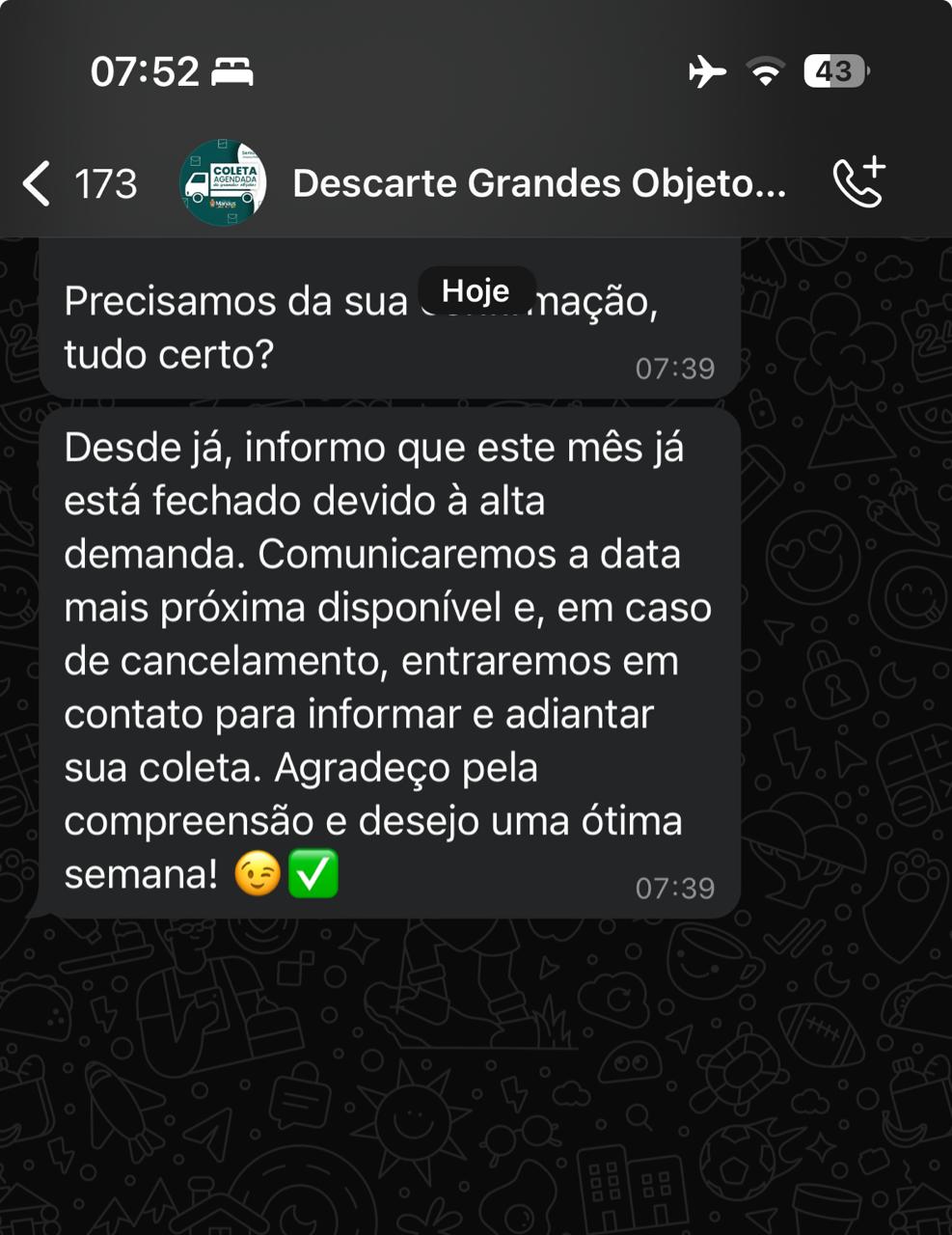Viewport: 952px width, 1235px height.
Task: Tap the Descarte Grandes Objetos profile picture
Action: (x=223, y=183)
